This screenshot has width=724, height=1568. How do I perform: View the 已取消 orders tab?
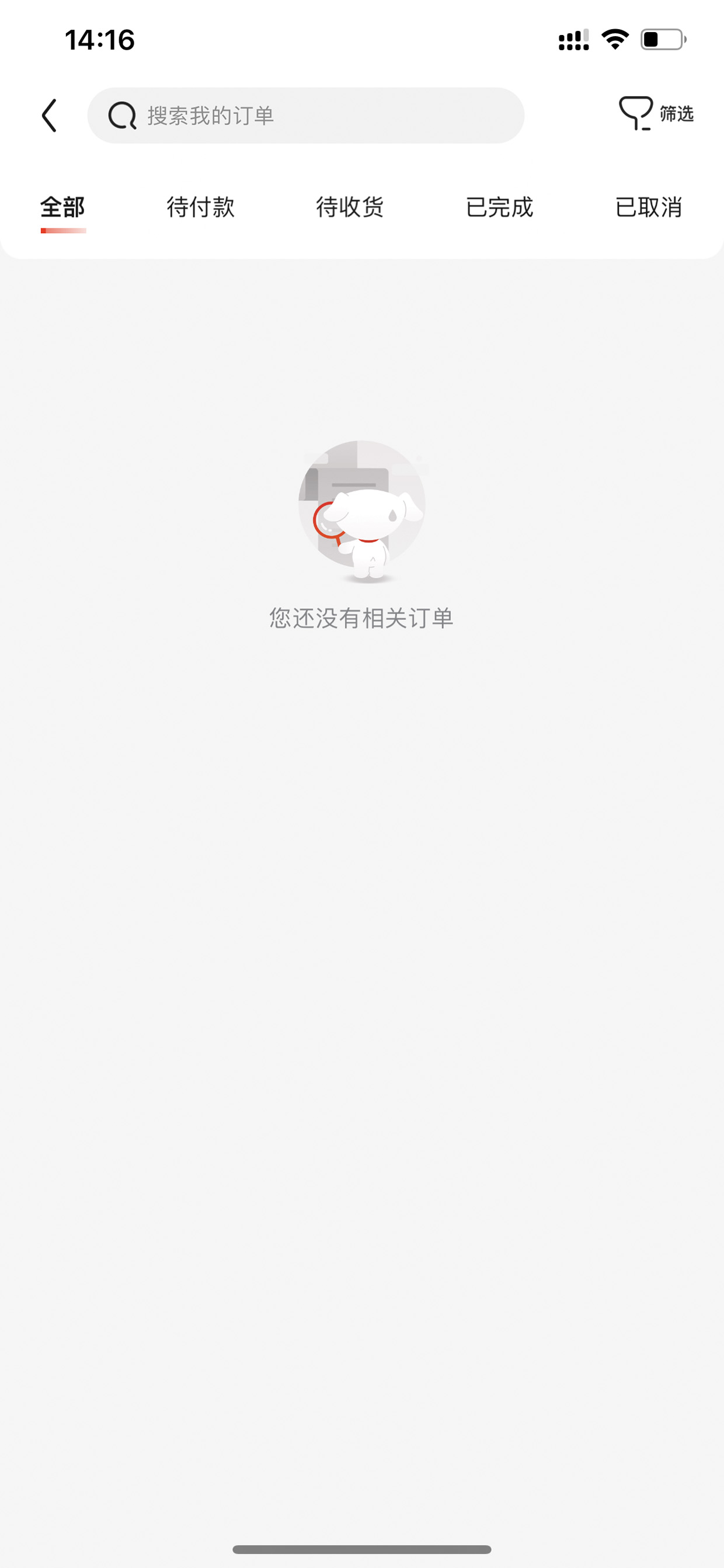click(649, 207)
